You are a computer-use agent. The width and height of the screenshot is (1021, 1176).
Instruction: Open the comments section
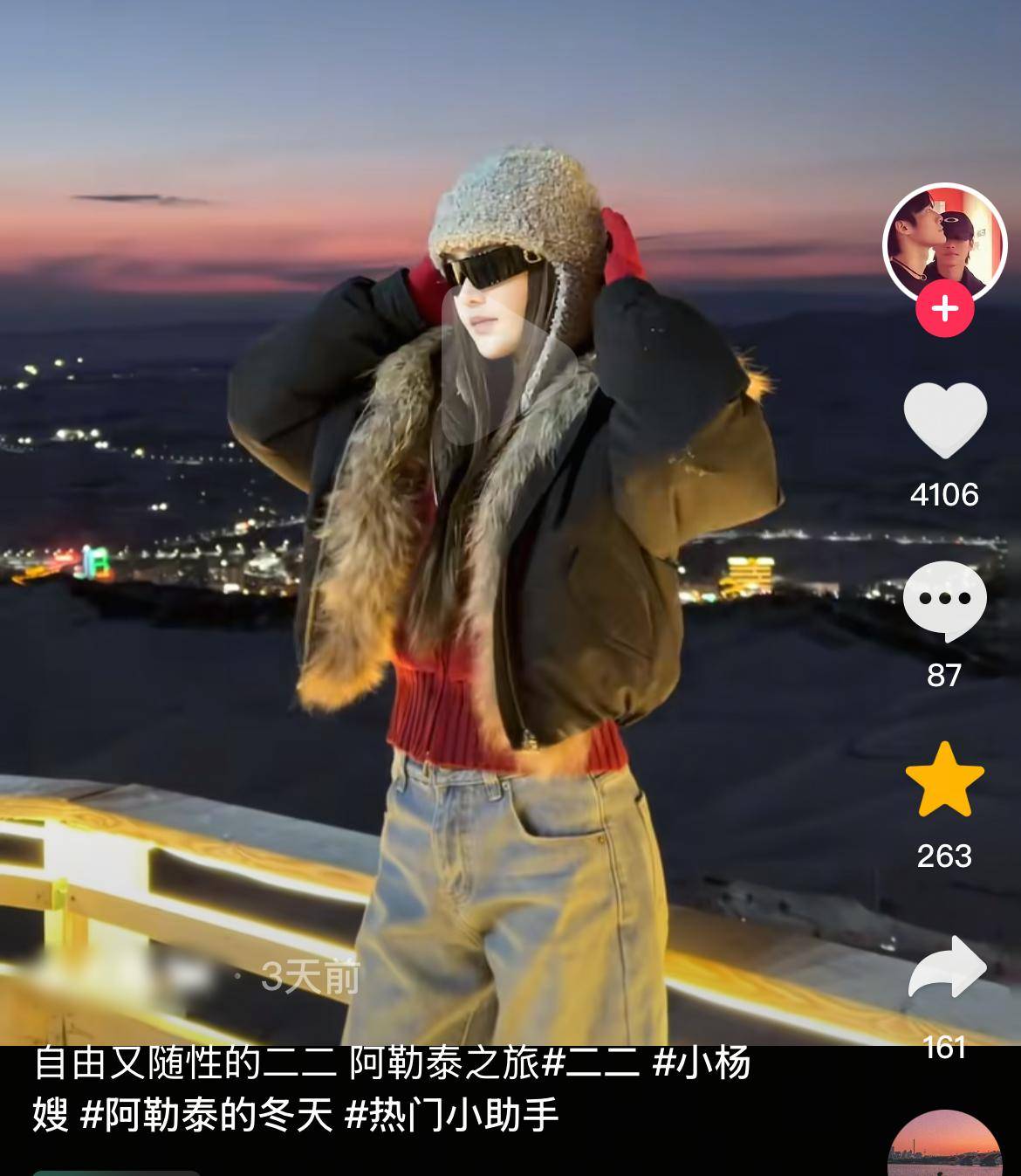click(x=945, y=600)
